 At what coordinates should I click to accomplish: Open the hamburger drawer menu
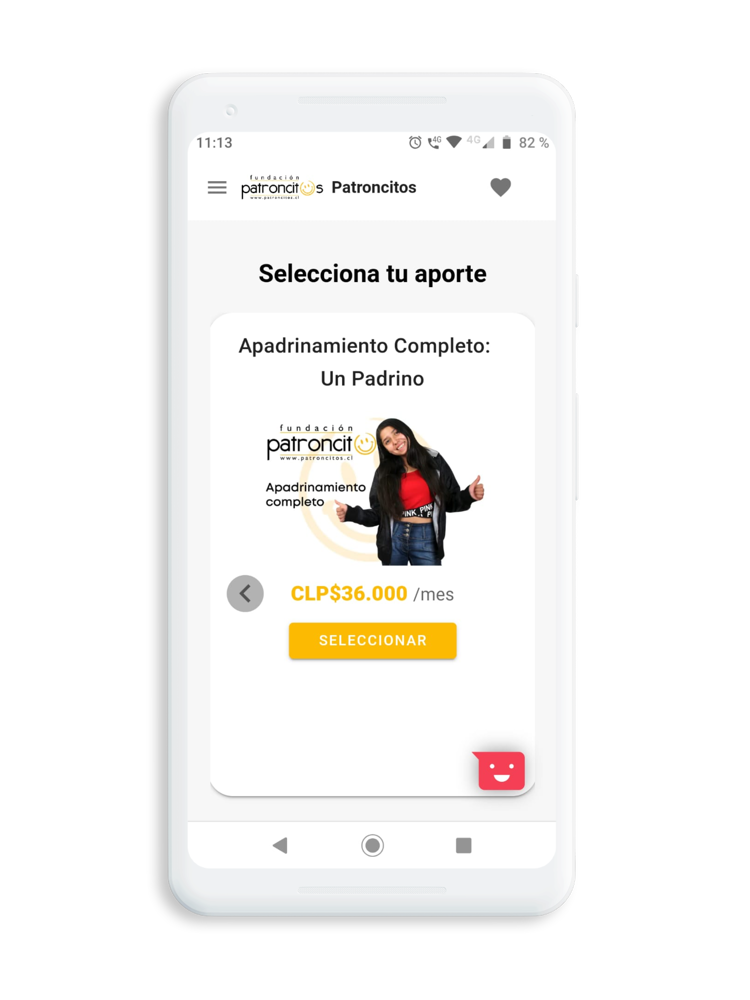(217, 187)
